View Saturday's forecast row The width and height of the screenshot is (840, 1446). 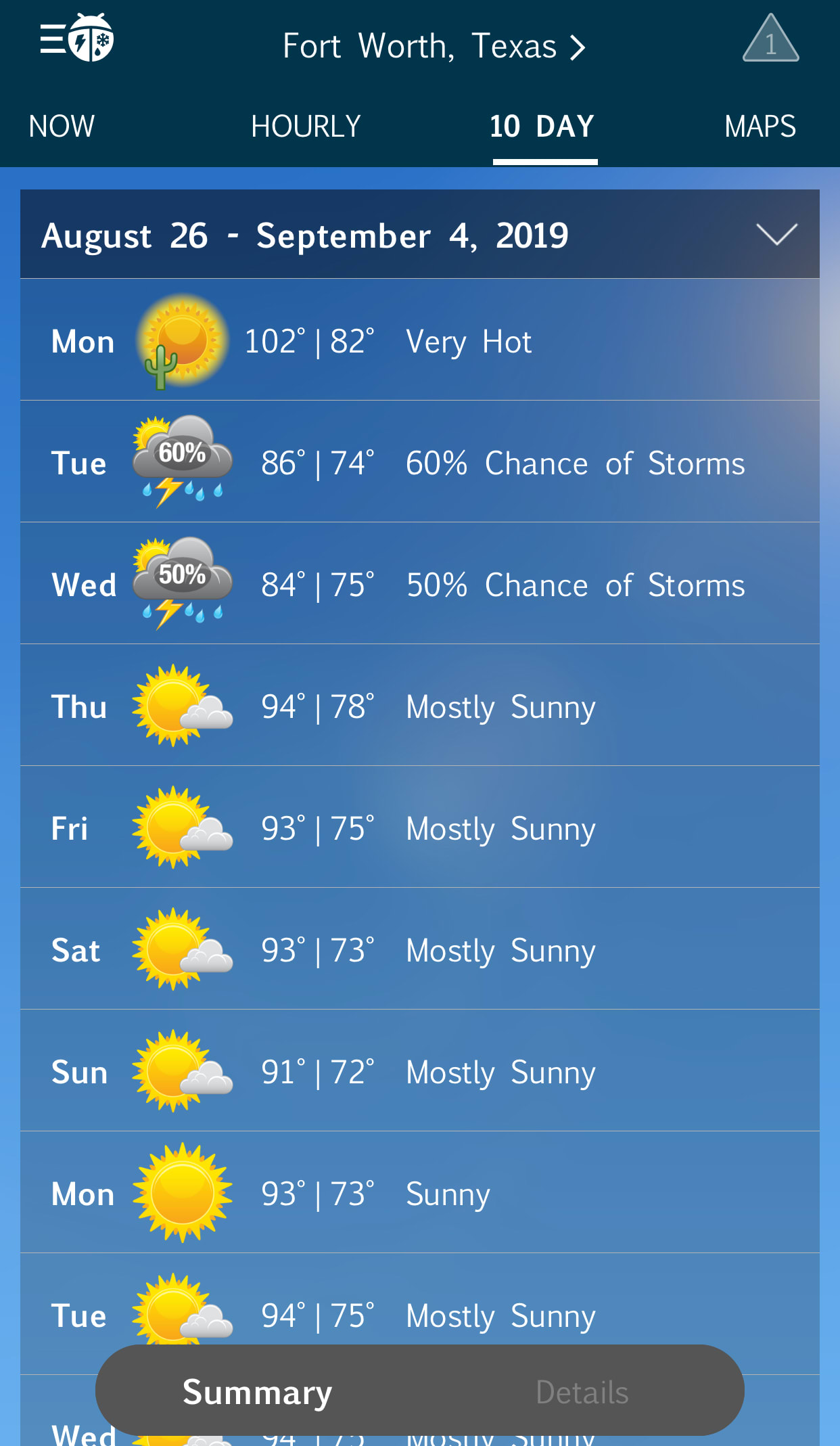coord(419,949)
